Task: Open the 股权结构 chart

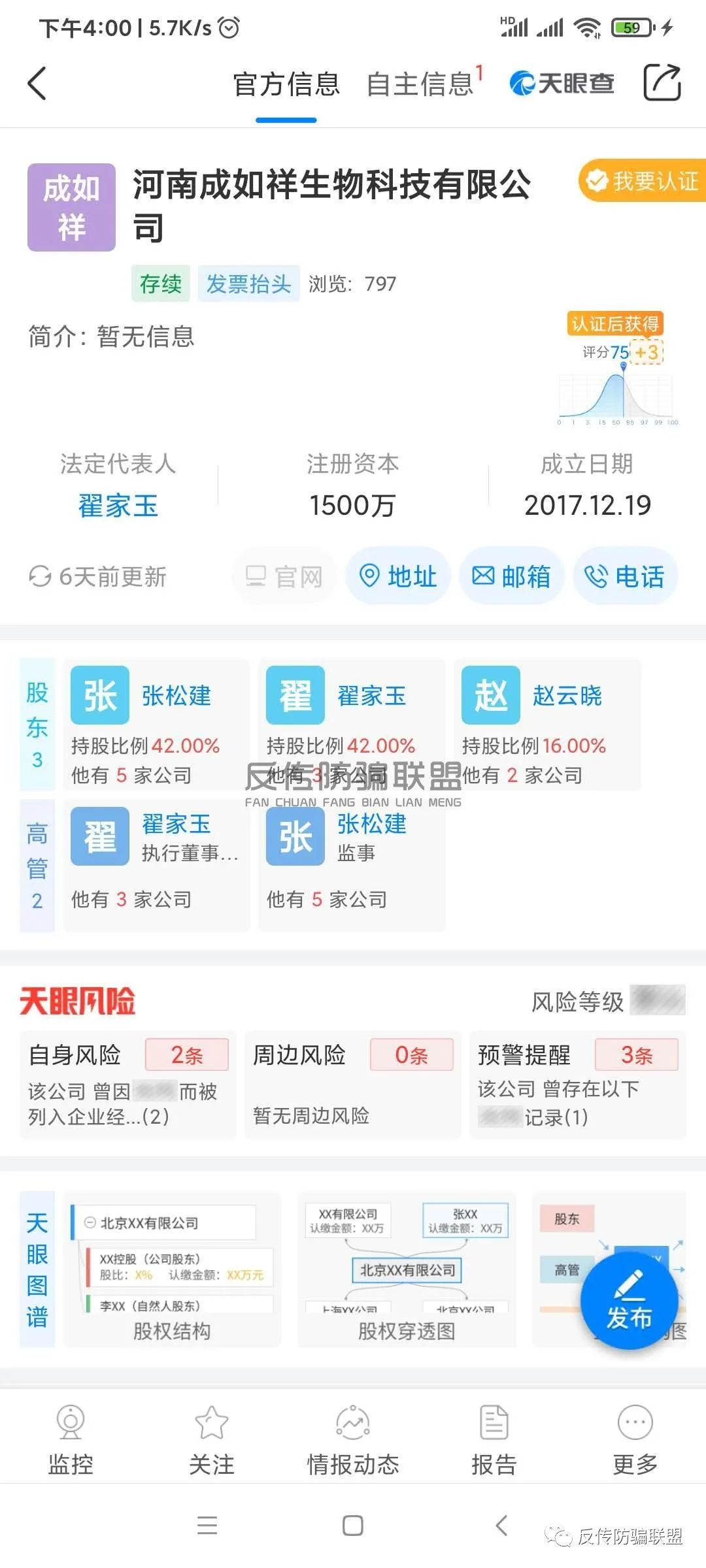Action: click(172, 1269)
